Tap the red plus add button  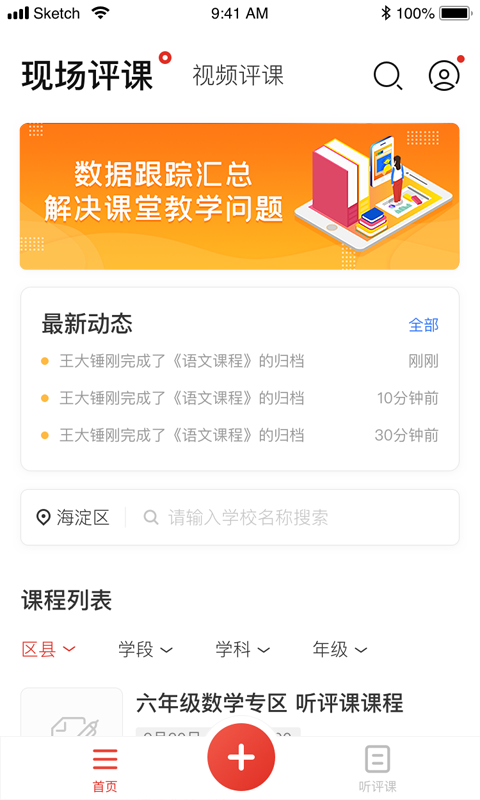[x=241, y=757]
